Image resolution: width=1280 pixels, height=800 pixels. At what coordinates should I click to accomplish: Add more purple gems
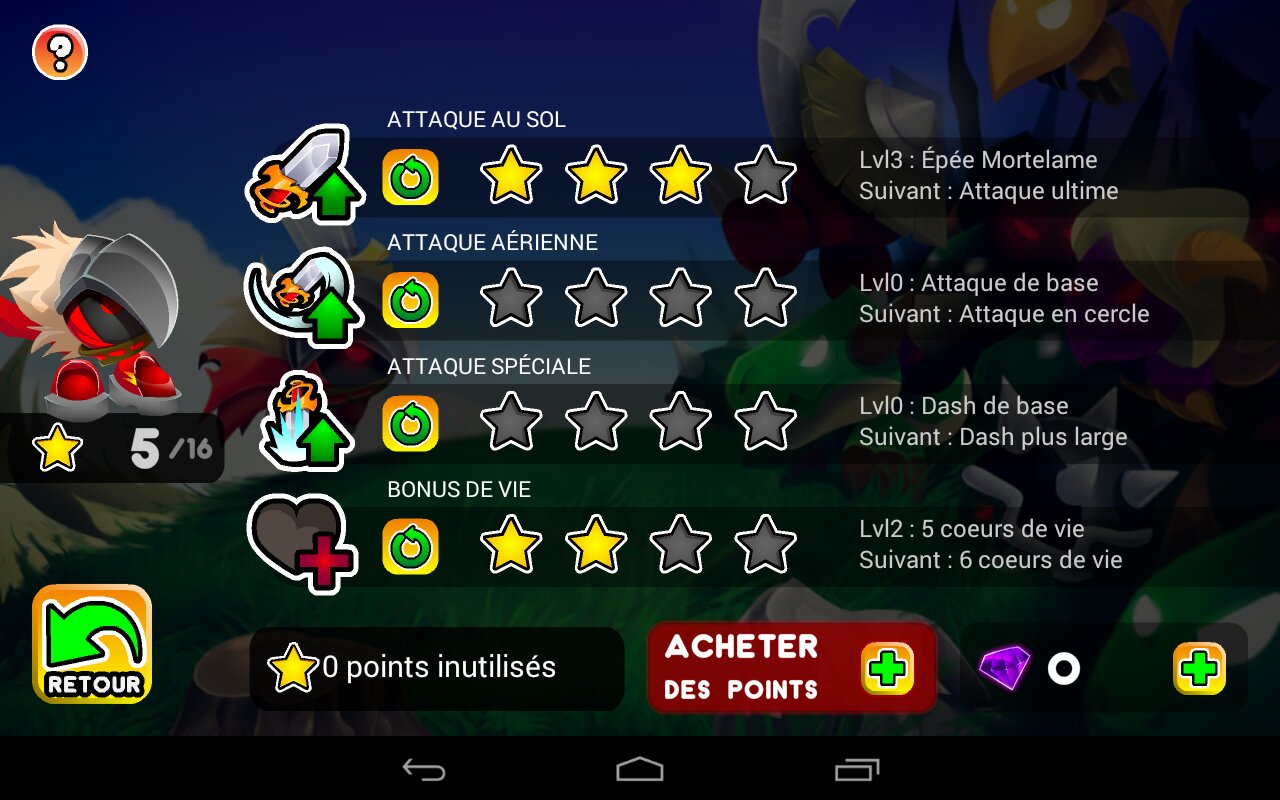click(x=1199, y=668)
